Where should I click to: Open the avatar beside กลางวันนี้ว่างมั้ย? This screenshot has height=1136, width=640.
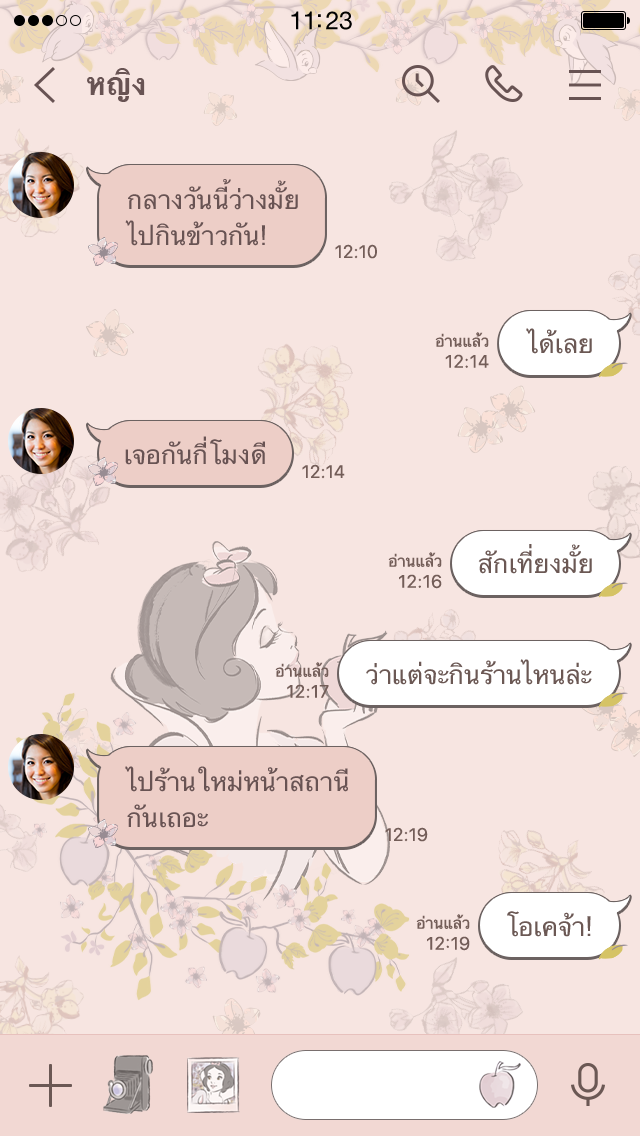pos(42,185)
